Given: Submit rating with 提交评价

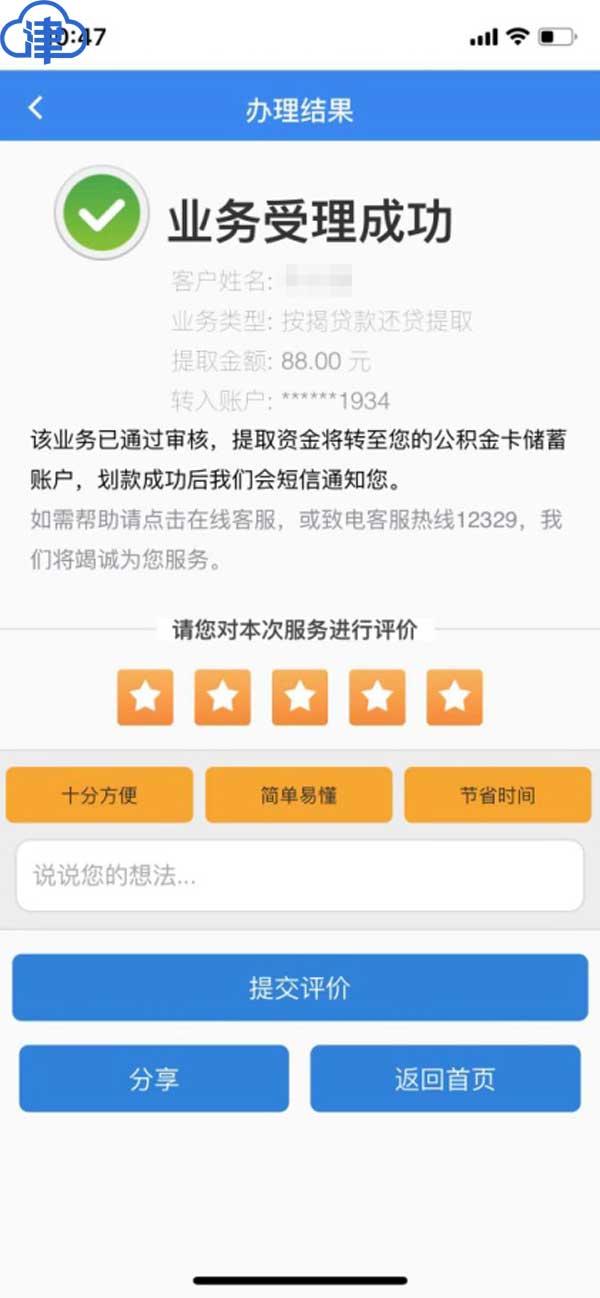Looking at the screenshot, I should [300, 988].
